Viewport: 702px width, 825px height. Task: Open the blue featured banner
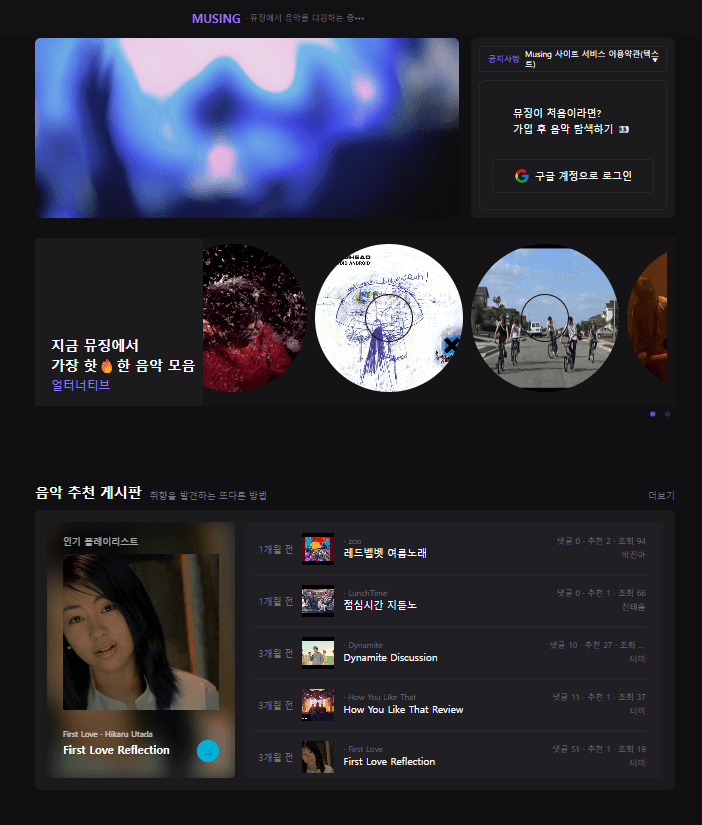pyautogui.click(x=246, y=128)
